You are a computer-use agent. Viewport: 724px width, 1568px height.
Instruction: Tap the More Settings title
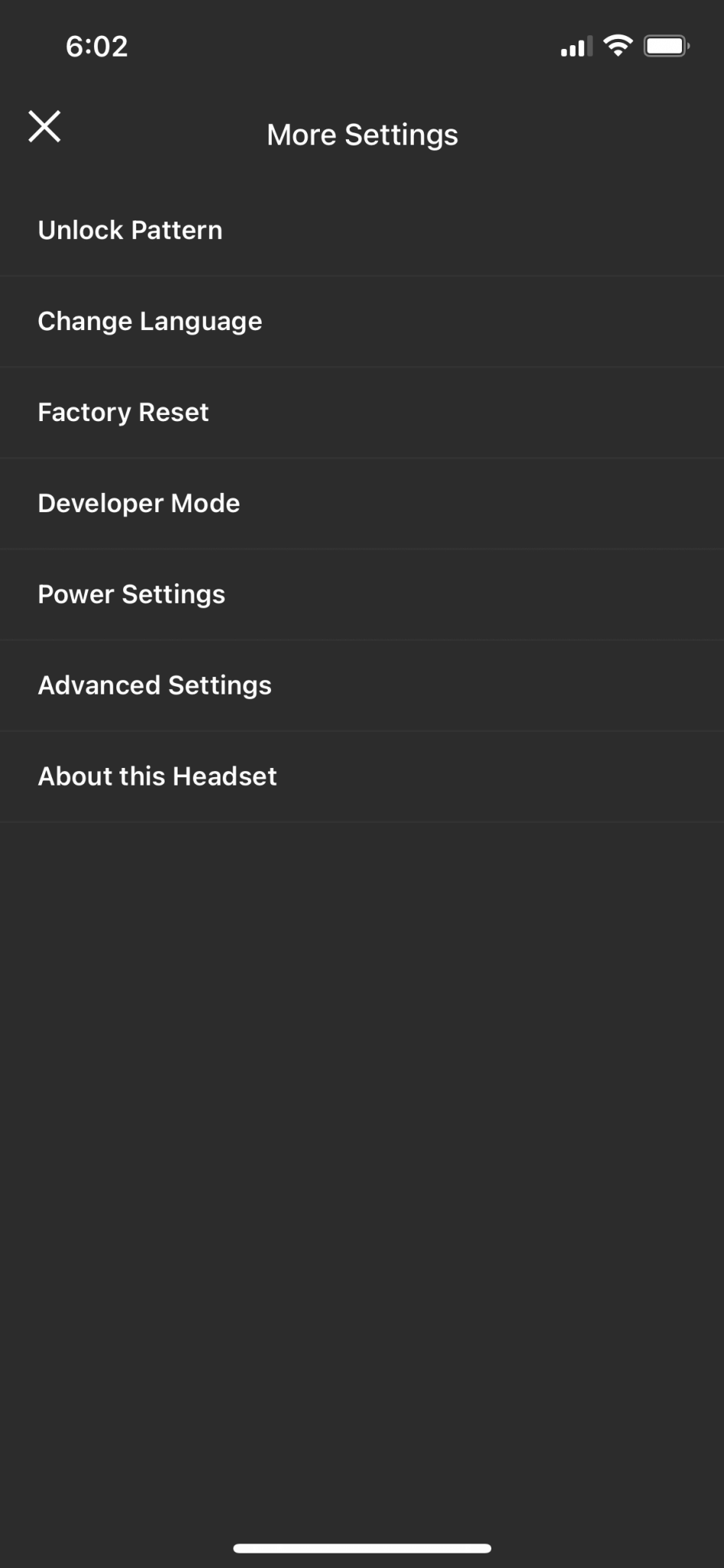[362, 133]
